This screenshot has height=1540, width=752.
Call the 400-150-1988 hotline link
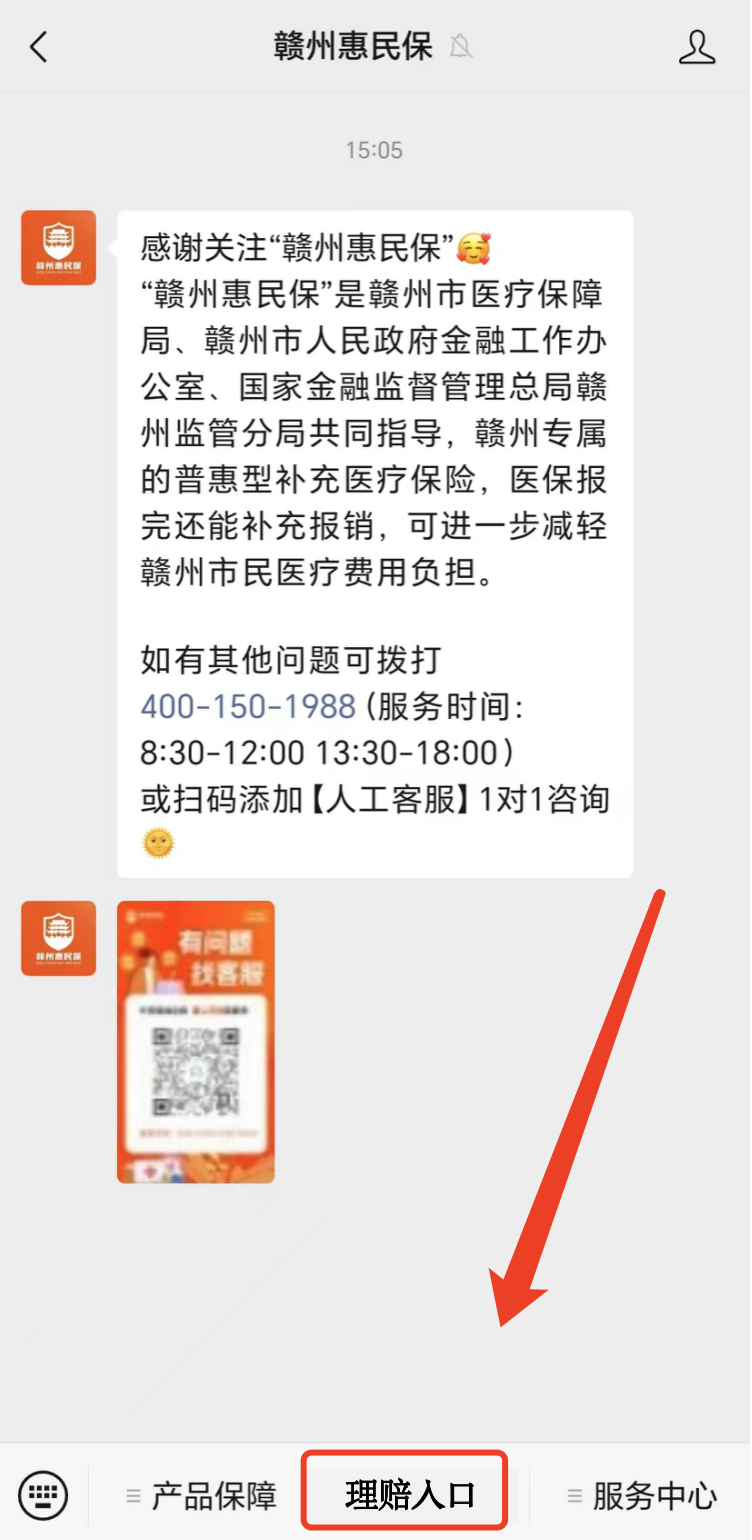248,706
